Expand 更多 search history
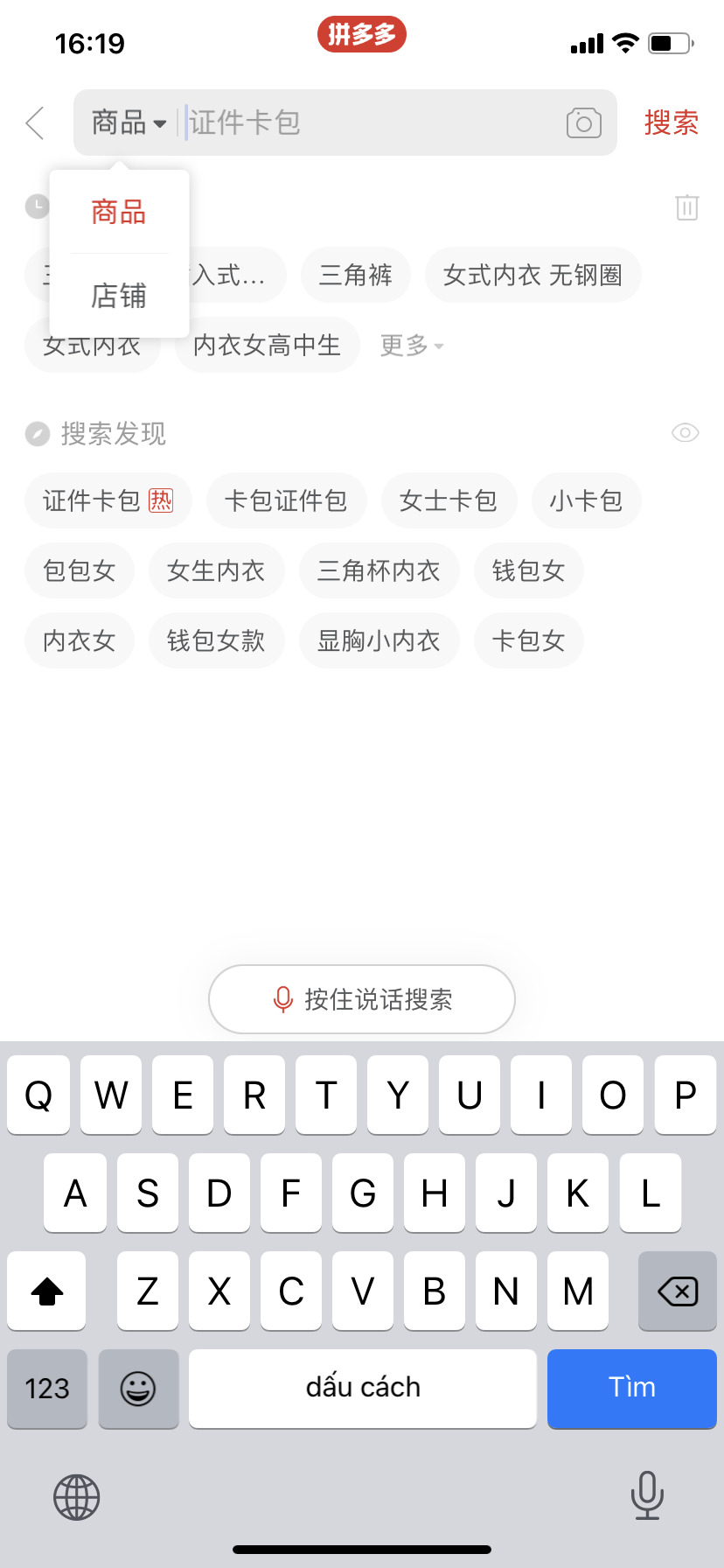The image size is (724, 1568). point(412,346)
